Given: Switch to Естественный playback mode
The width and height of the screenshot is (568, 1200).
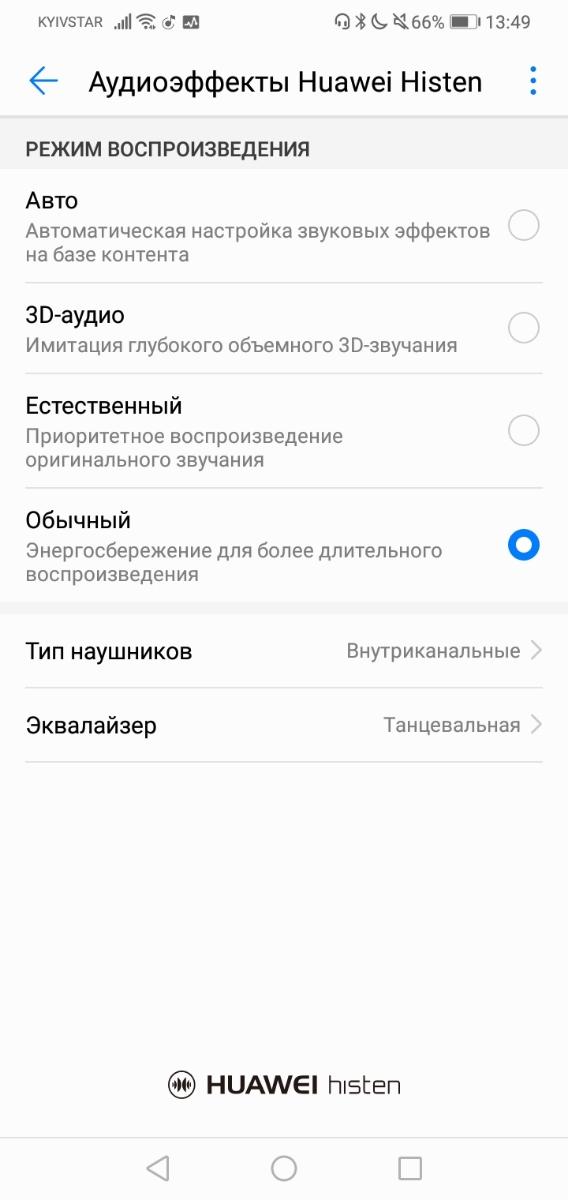Looking at the screenshot, I should (x=284, y=432).
